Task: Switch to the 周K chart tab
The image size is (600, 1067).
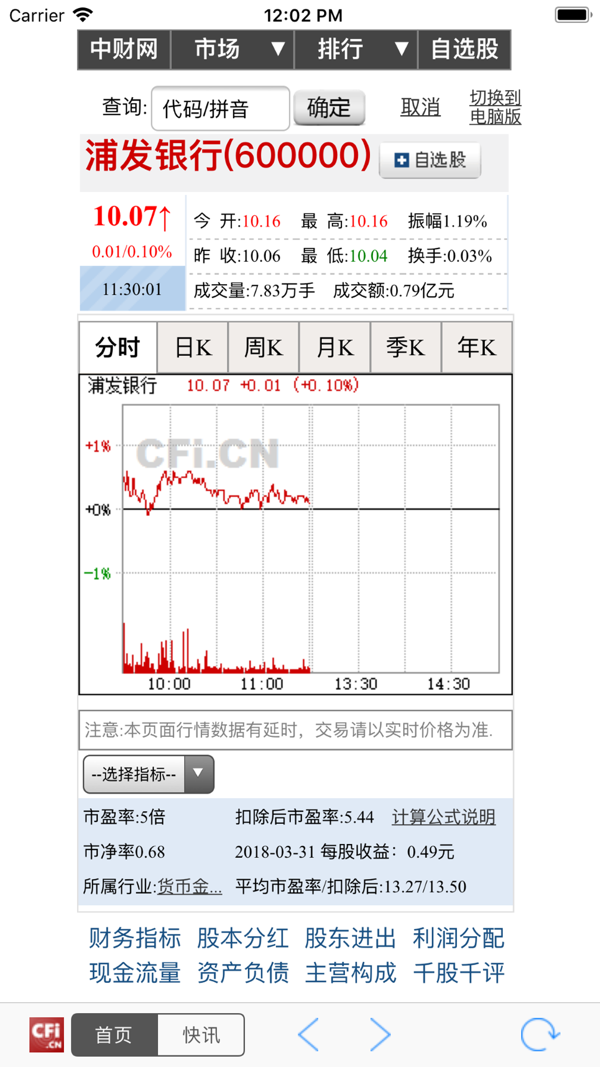Action: [264, 348]
